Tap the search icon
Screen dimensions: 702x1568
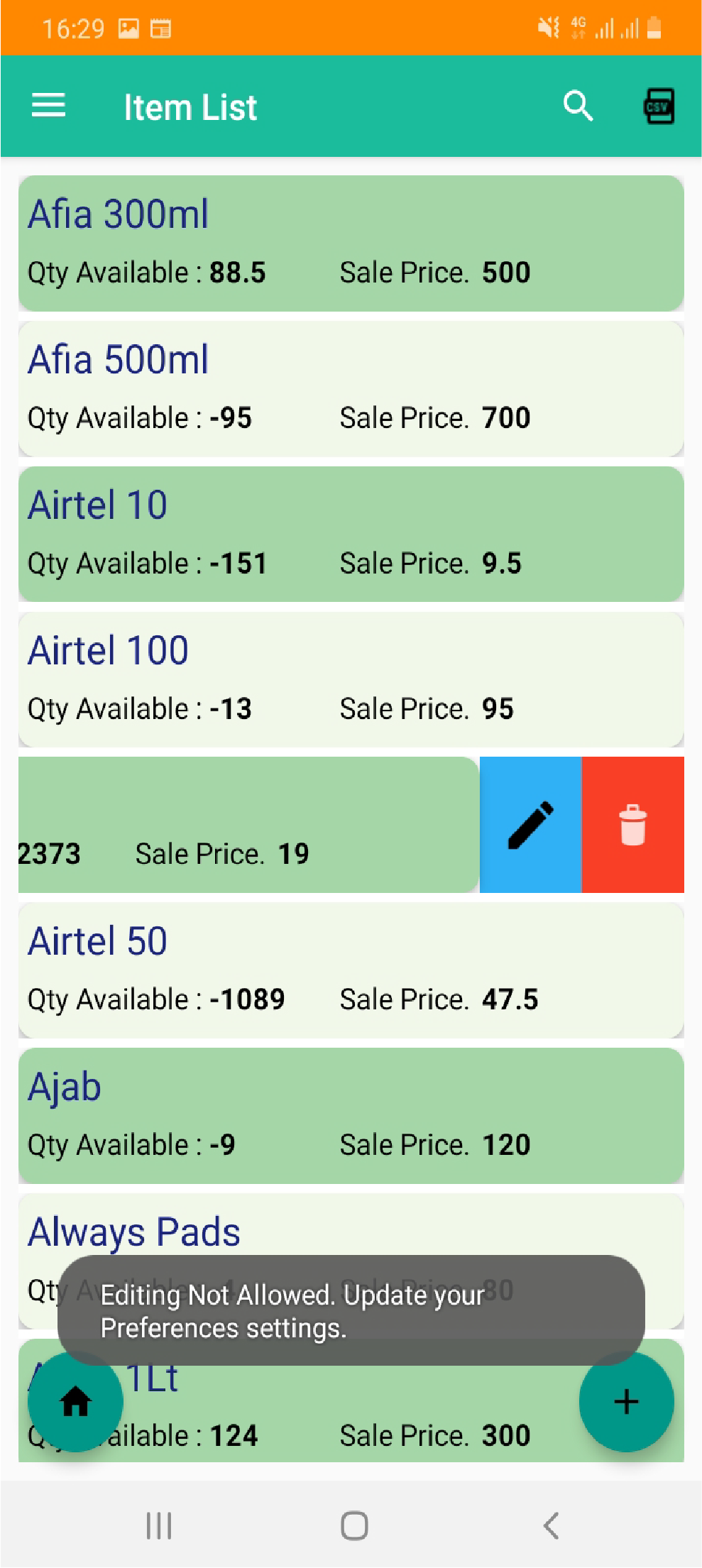coord(578,106)
